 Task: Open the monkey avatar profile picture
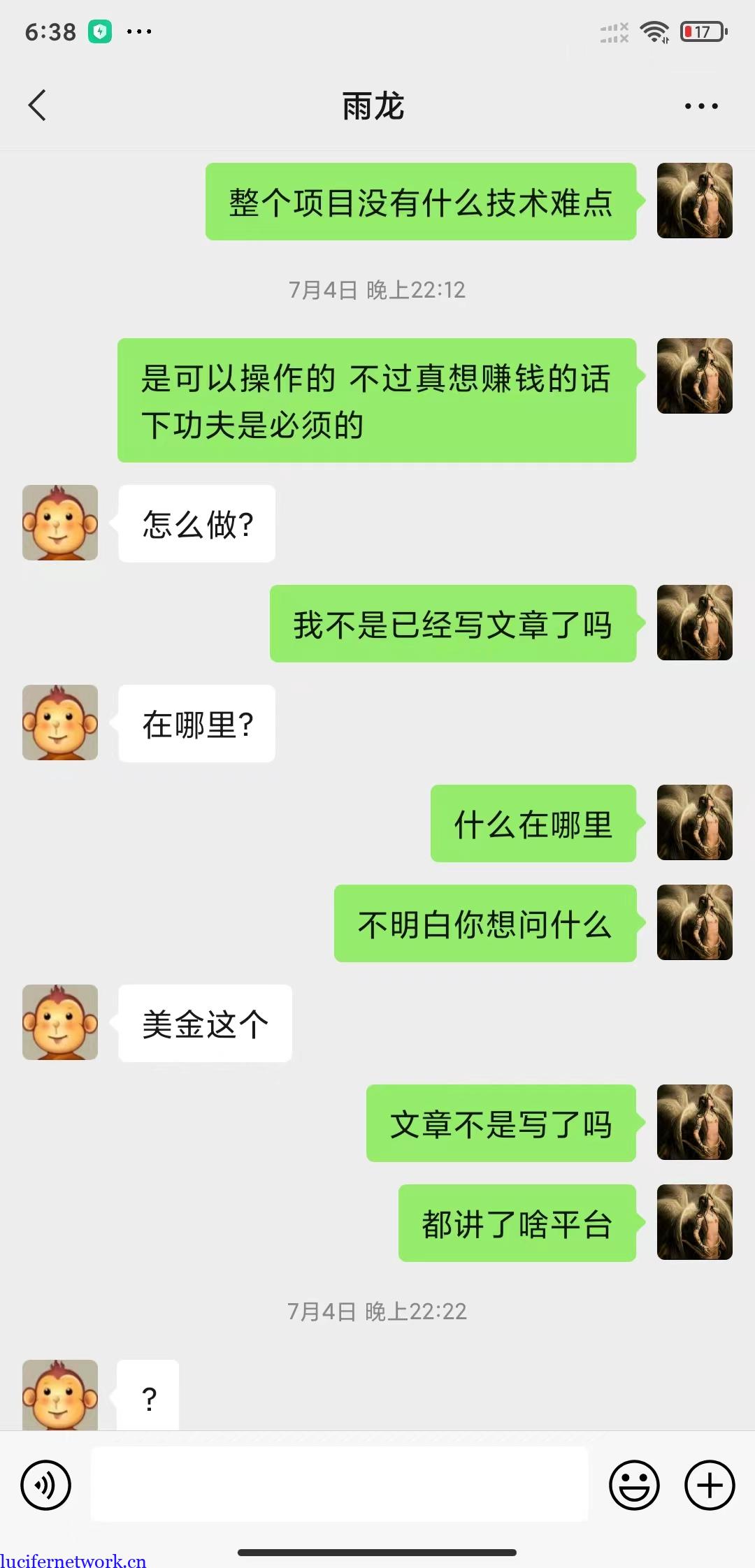click(60, 523)
